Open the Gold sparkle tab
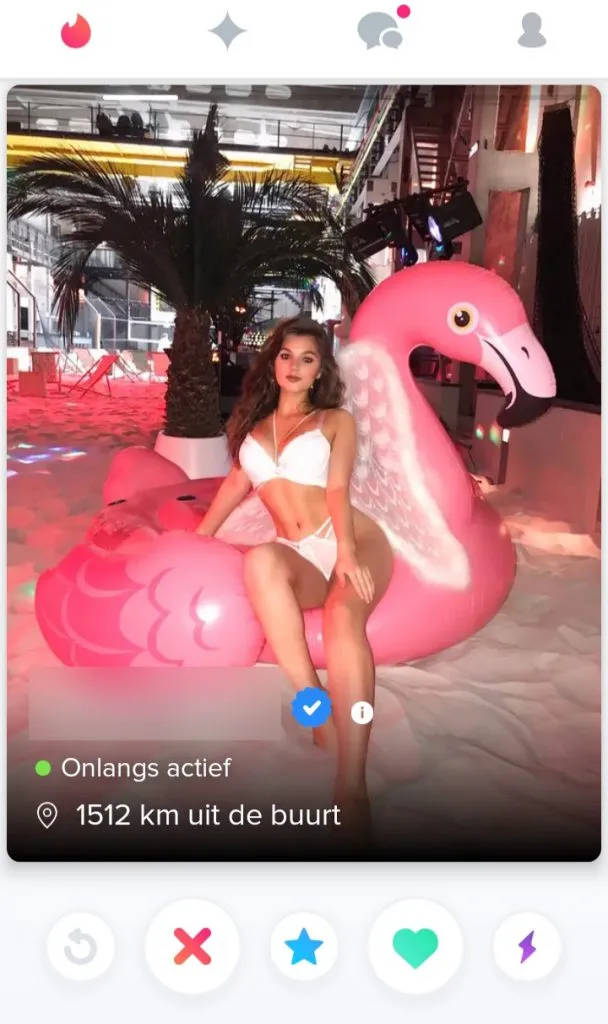The height and width of the screenshot is (1024, 608). [x=227, y=32]
